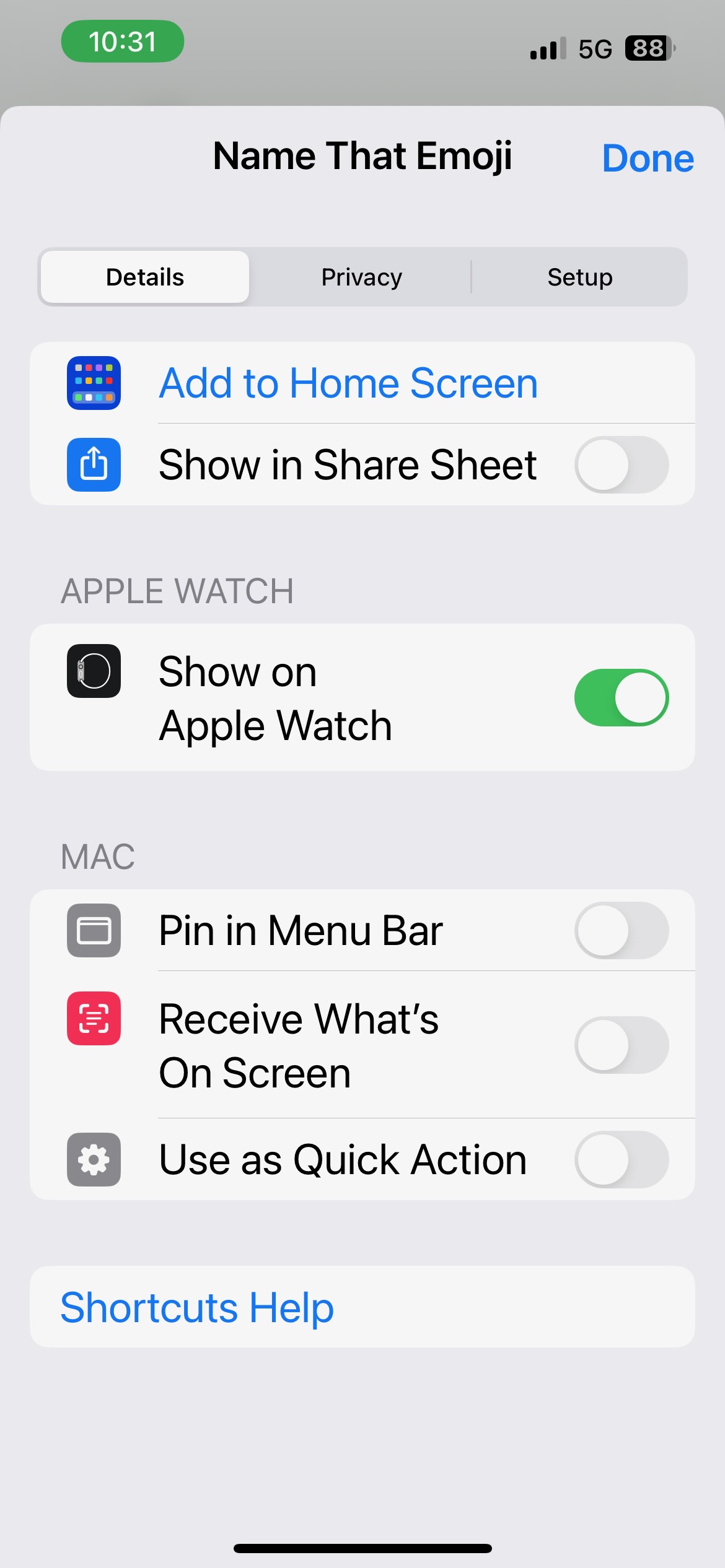Image resolution: width=725 pixels, height=1568 pixels.
Task: Switch to the Setup tab
Action: click(x=579, y=277)
